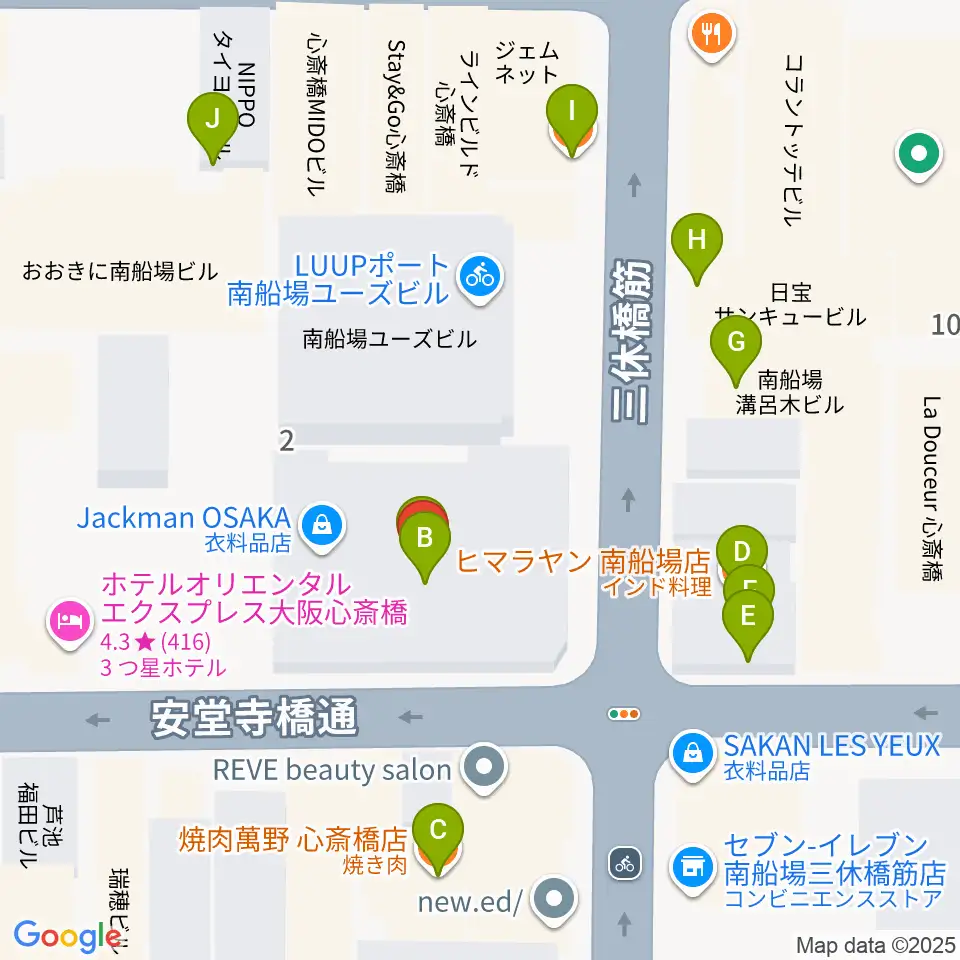The width and height of the screenshot is (960, 960).
Task: Select the セブン-イレブン convenience store marker
Action: tap(693, 869)
